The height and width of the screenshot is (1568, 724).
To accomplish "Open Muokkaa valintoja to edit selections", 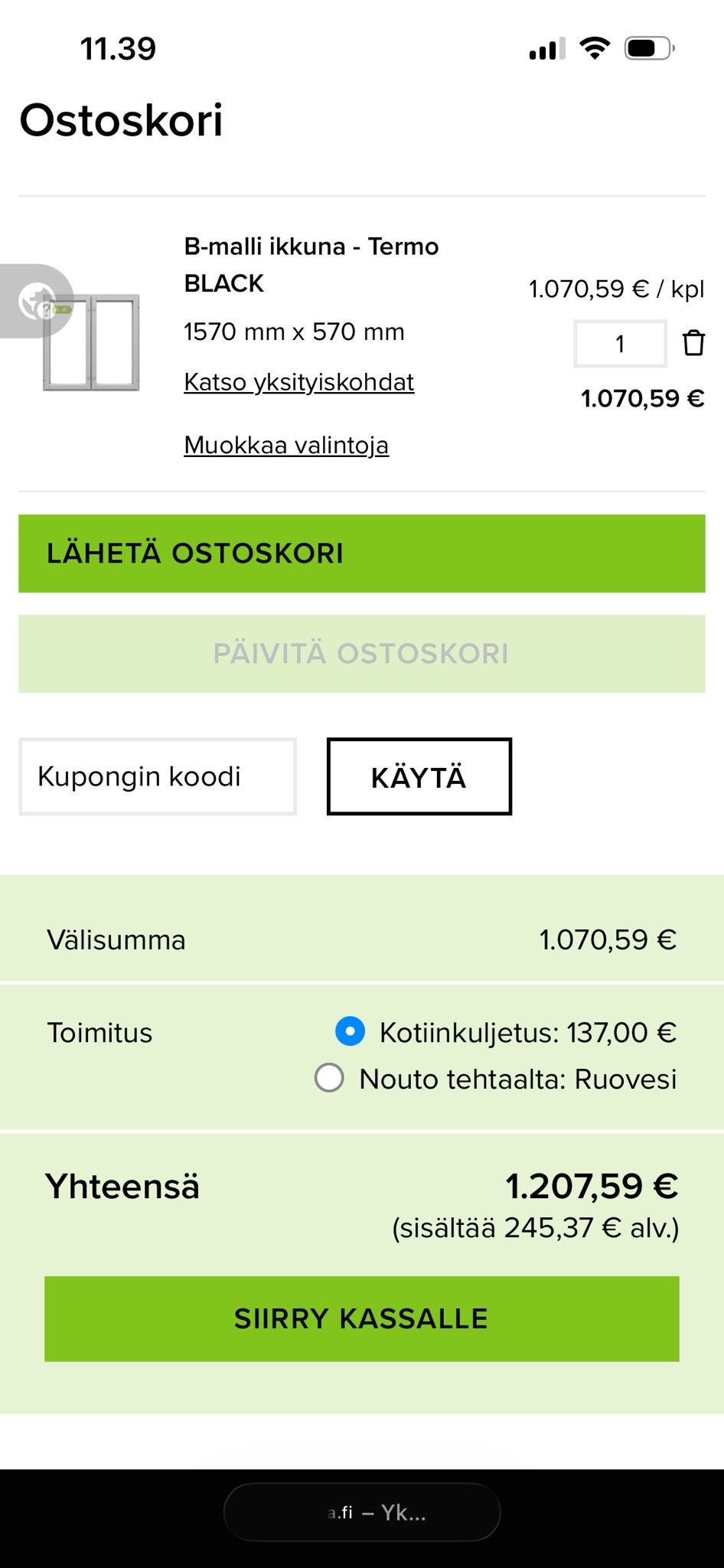I will tap(285, 445).
